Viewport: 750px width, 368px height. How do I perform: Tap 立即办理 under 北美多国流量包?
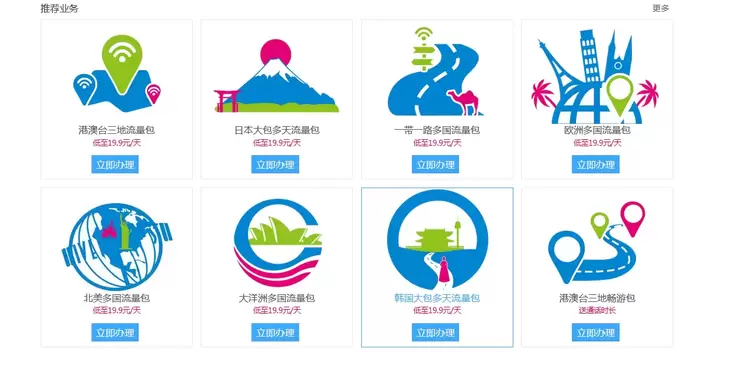coord(115,333)
